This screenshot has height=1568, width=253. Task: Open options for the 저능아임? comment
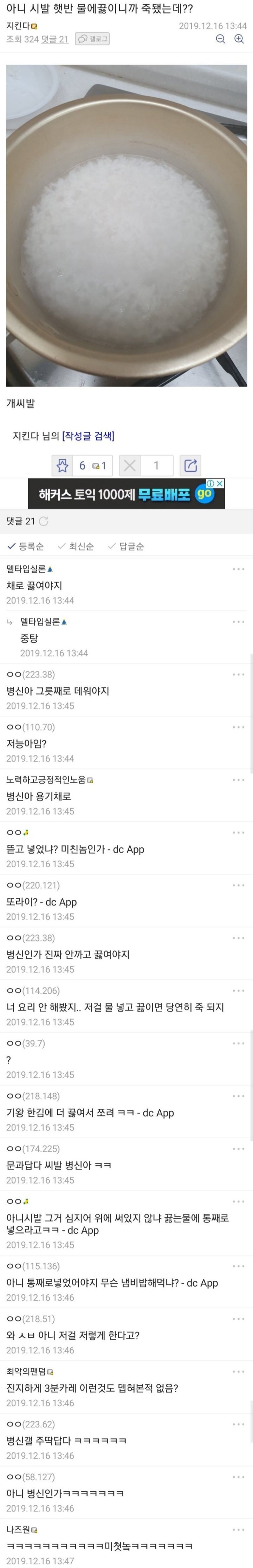[x=238, y=727]
